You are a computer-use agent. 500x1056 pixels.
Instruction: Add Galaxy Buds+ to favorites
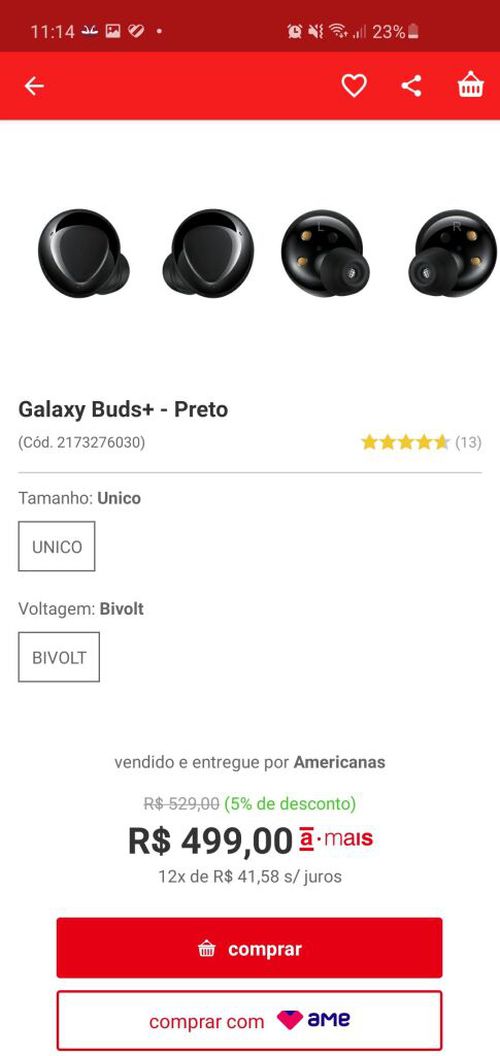(x=354, y=86)
